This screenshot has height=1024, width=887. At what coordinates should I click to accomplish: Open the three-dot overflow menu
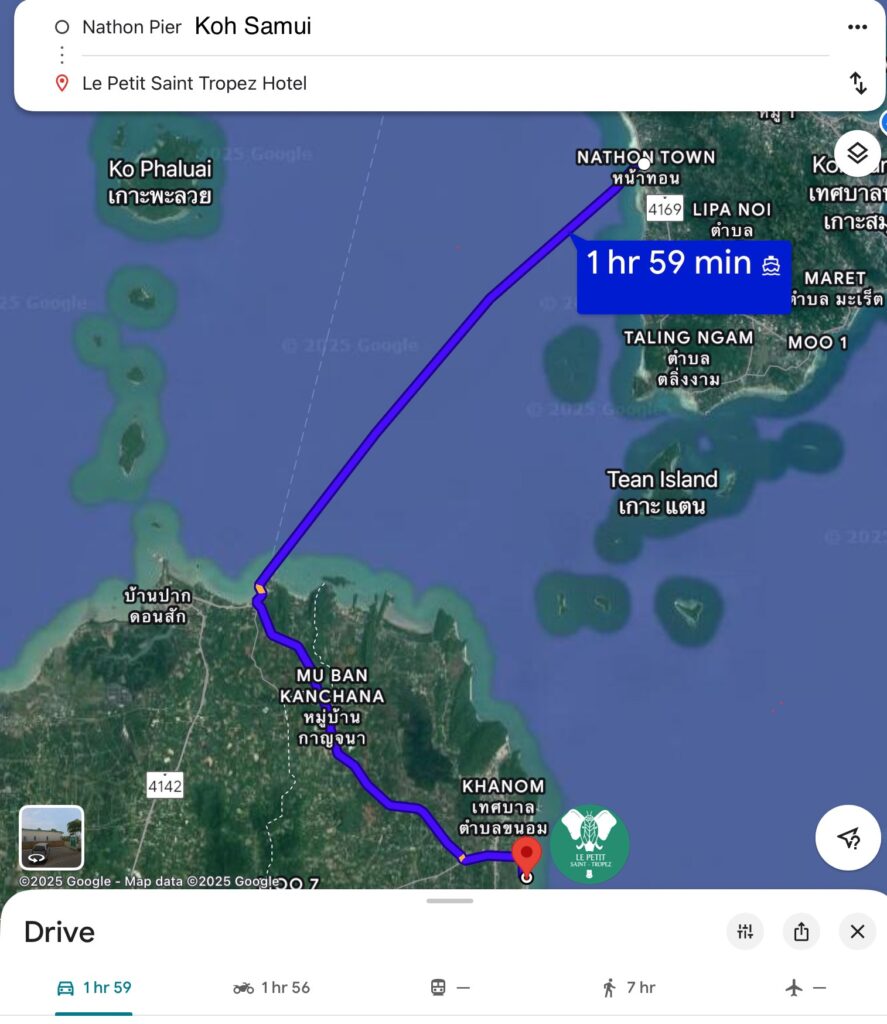(x=857, y=27)
